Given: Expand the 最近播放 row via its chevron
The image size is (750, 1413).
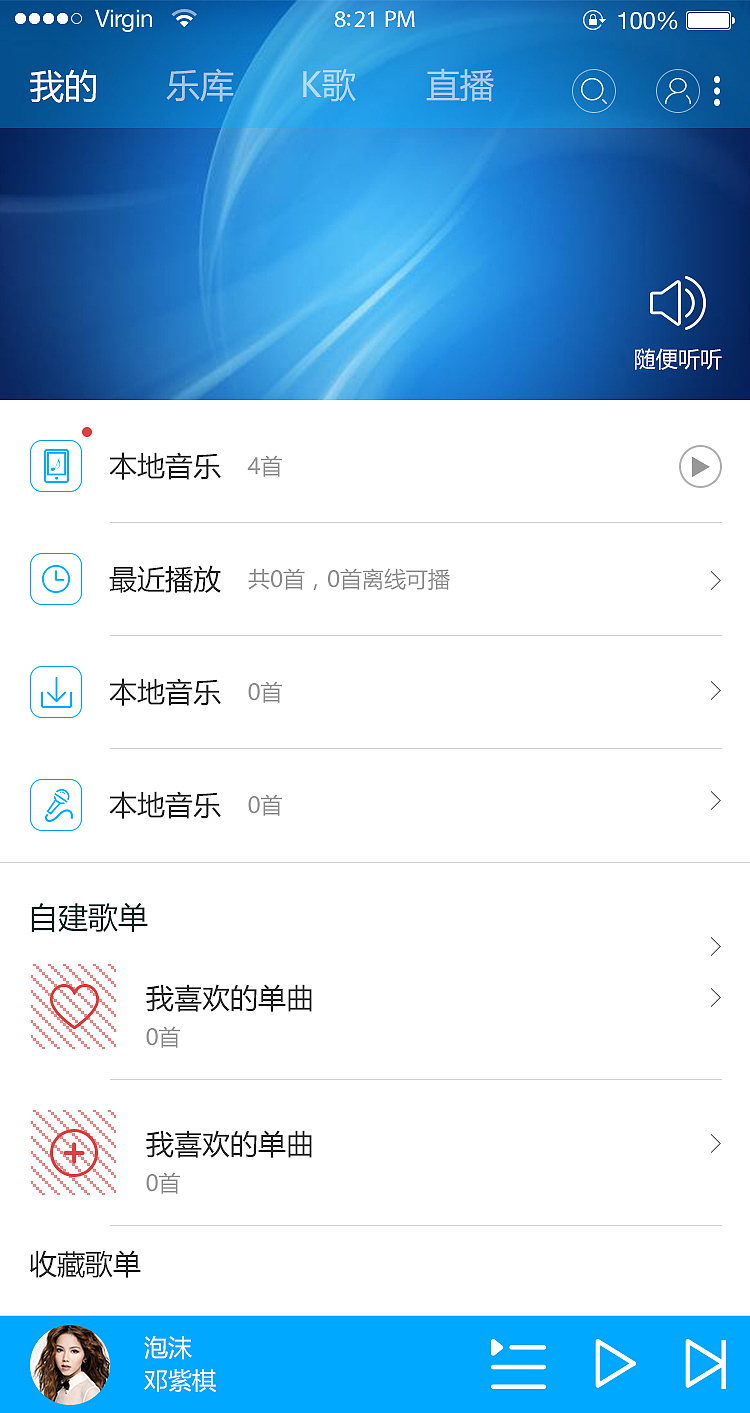Looking at the screenshot, I should (x=714, y=580).
